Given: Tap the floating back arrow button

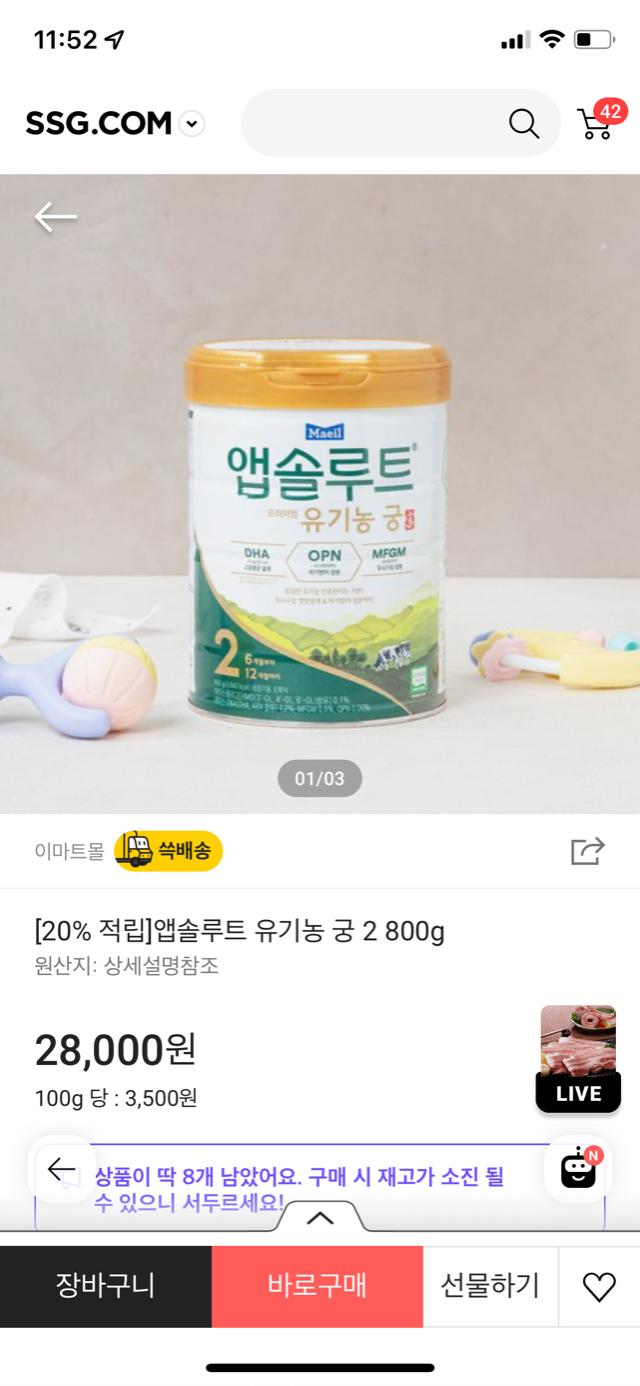Looking at the screenshot, I should (62, 1168).
